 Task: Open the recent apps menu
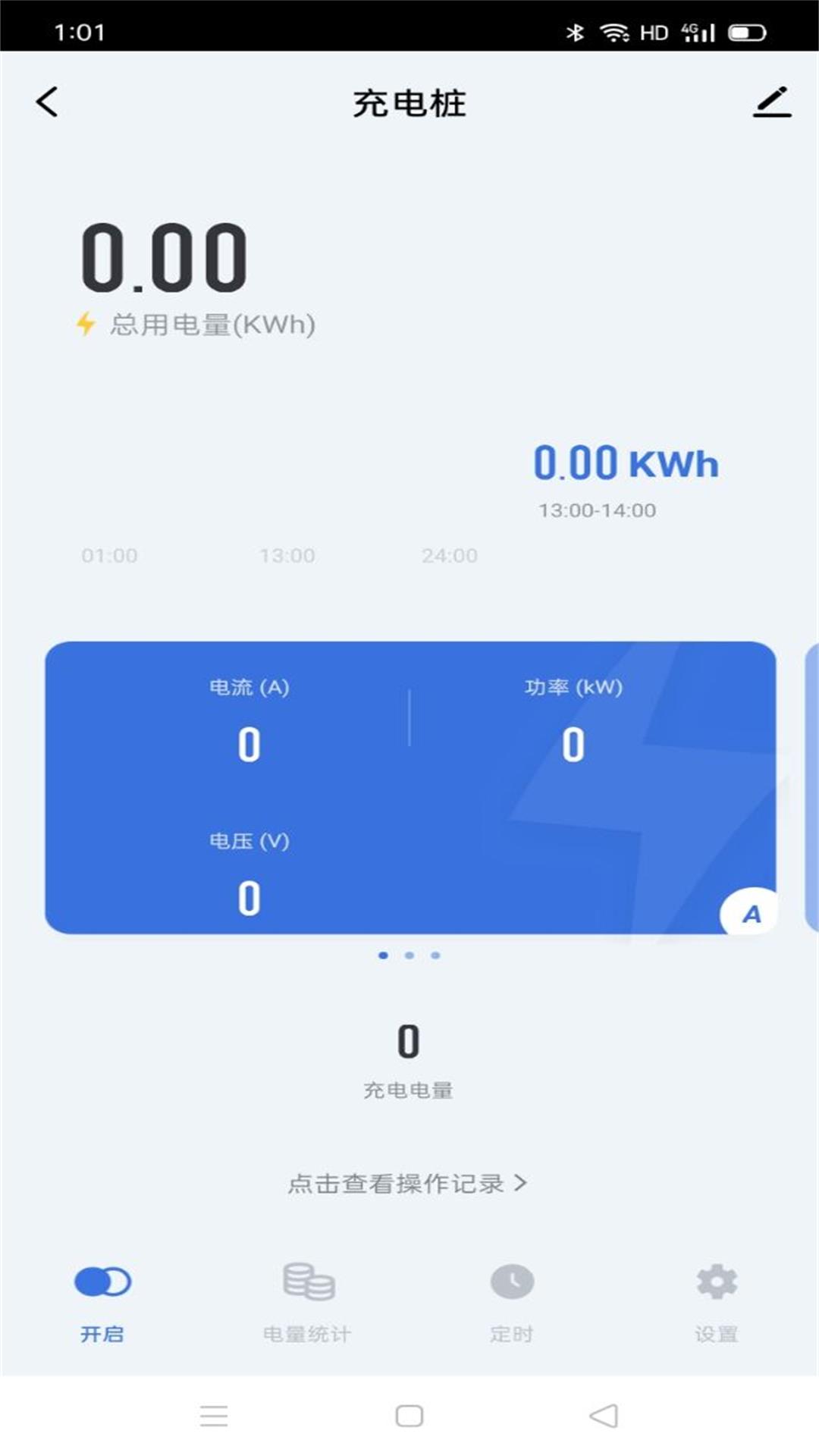214,1416
